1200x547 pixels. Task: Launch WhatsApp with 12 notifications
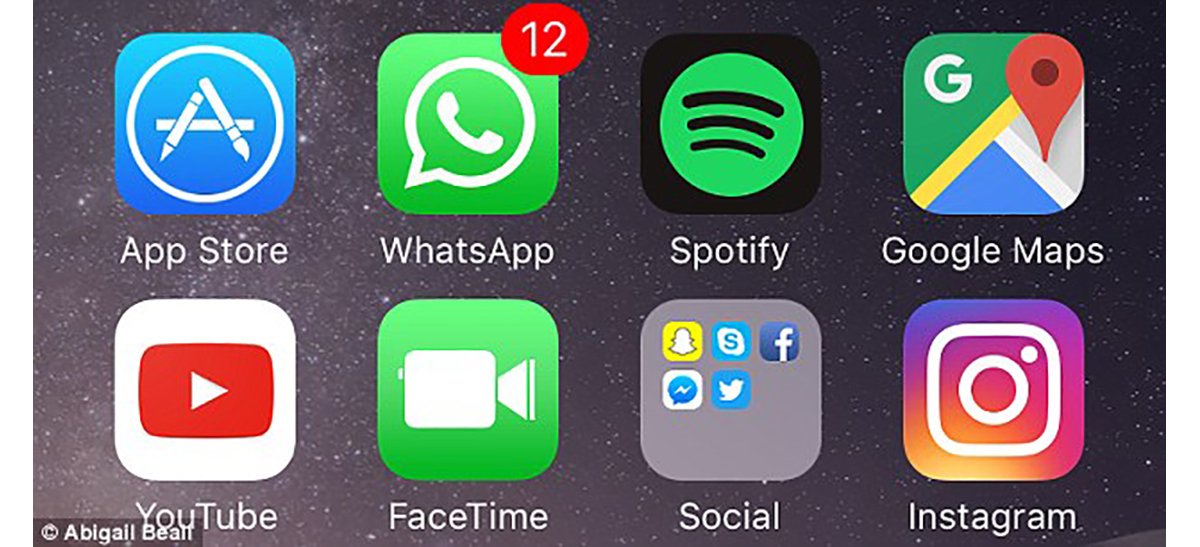click(x=468, y=124)
